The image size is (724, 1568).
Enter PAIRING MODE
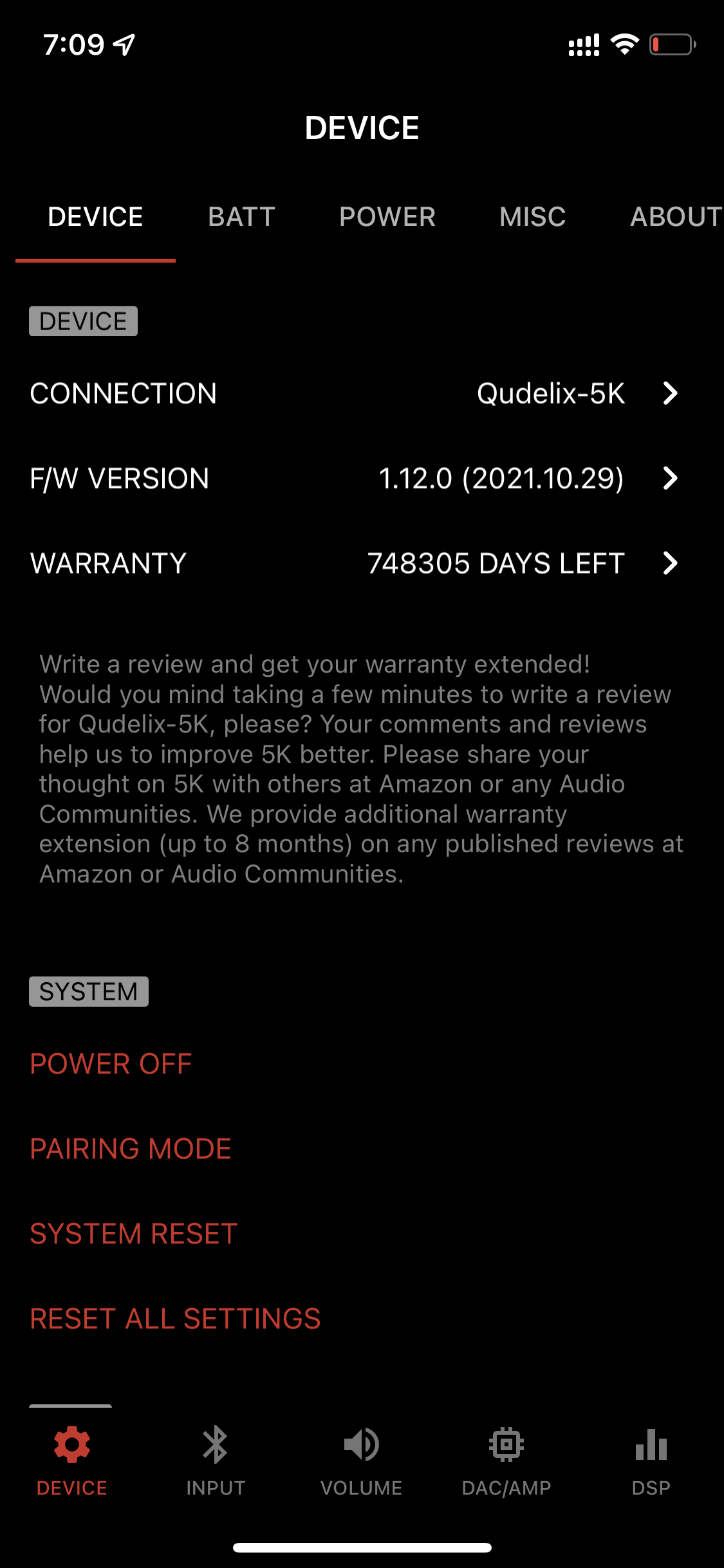(x=131, y=1149)
